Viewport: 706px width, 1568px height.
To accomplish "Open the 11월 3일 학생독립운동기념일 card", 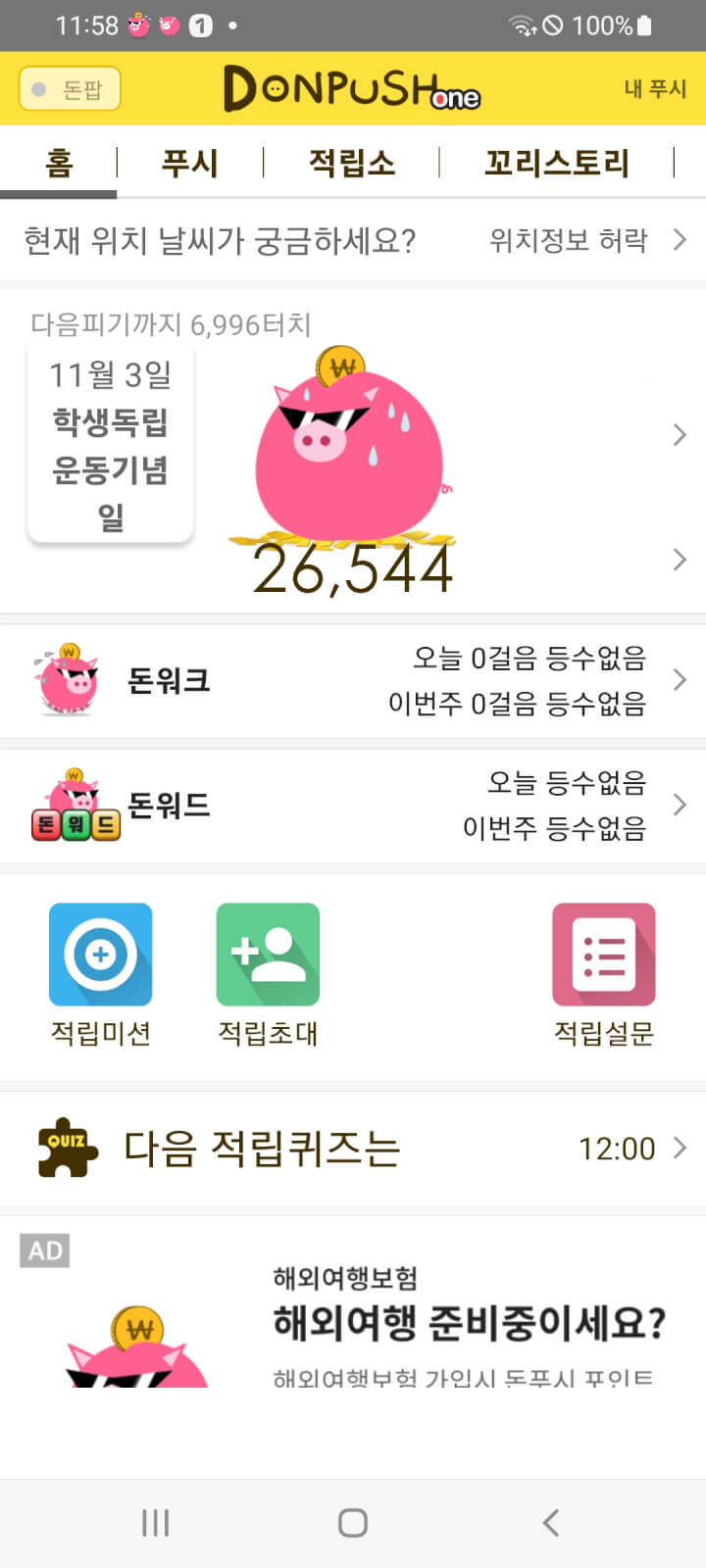I will [110, 444].
